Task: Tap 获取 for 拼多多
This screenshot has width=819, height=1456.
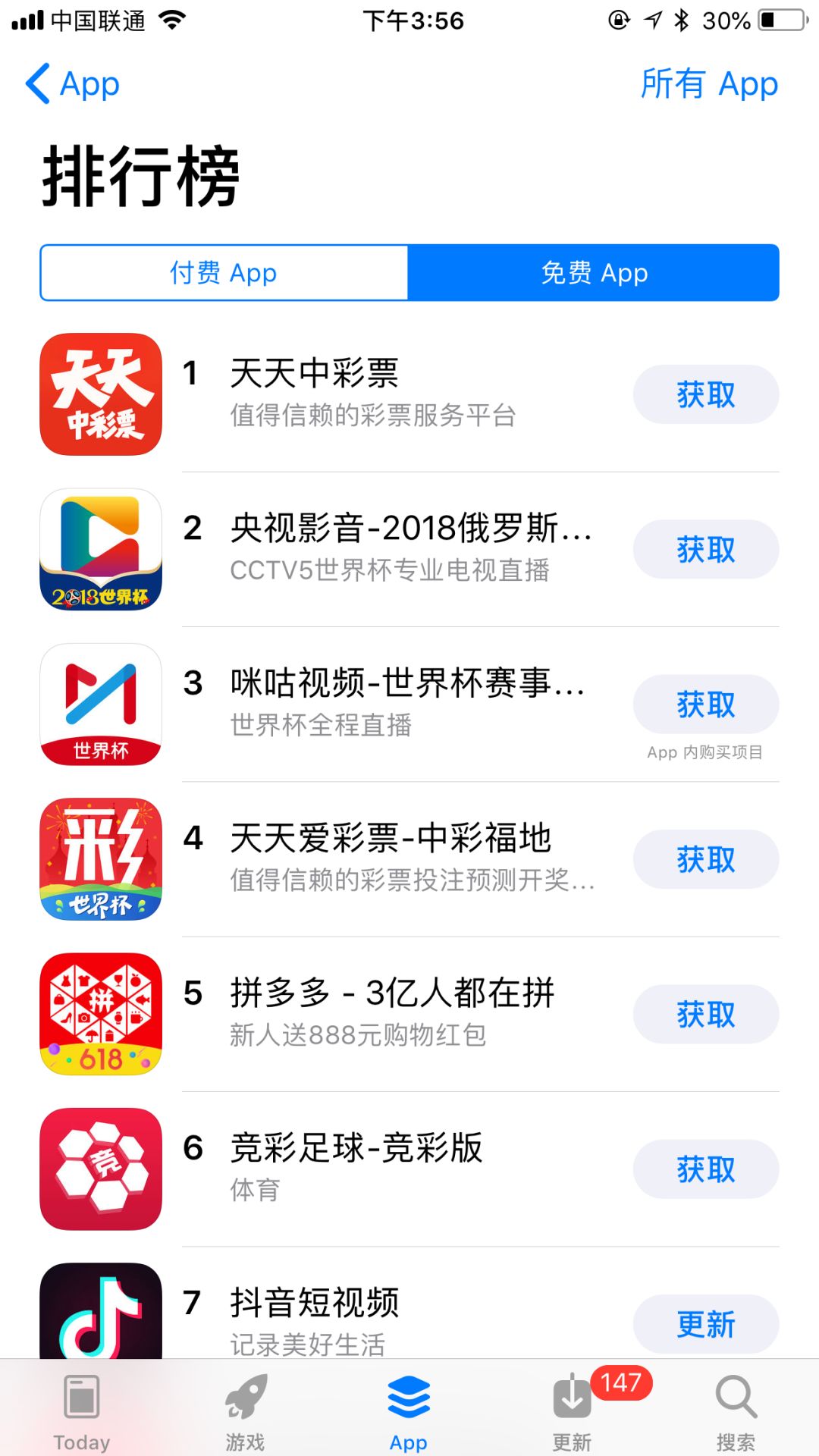Action: pos(705,1015)
